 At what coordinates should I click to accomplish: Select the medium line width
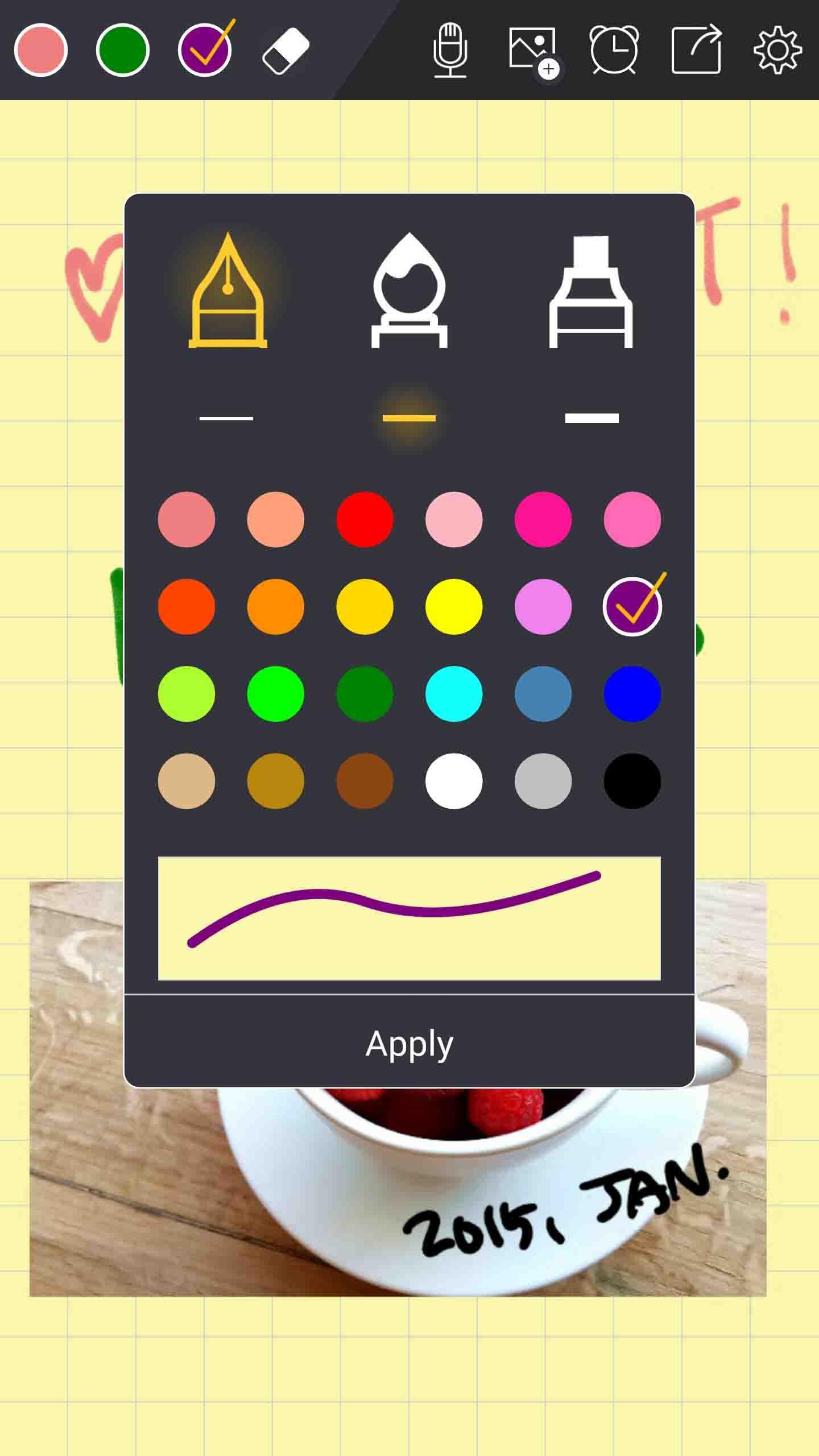[x=409, y=418]
